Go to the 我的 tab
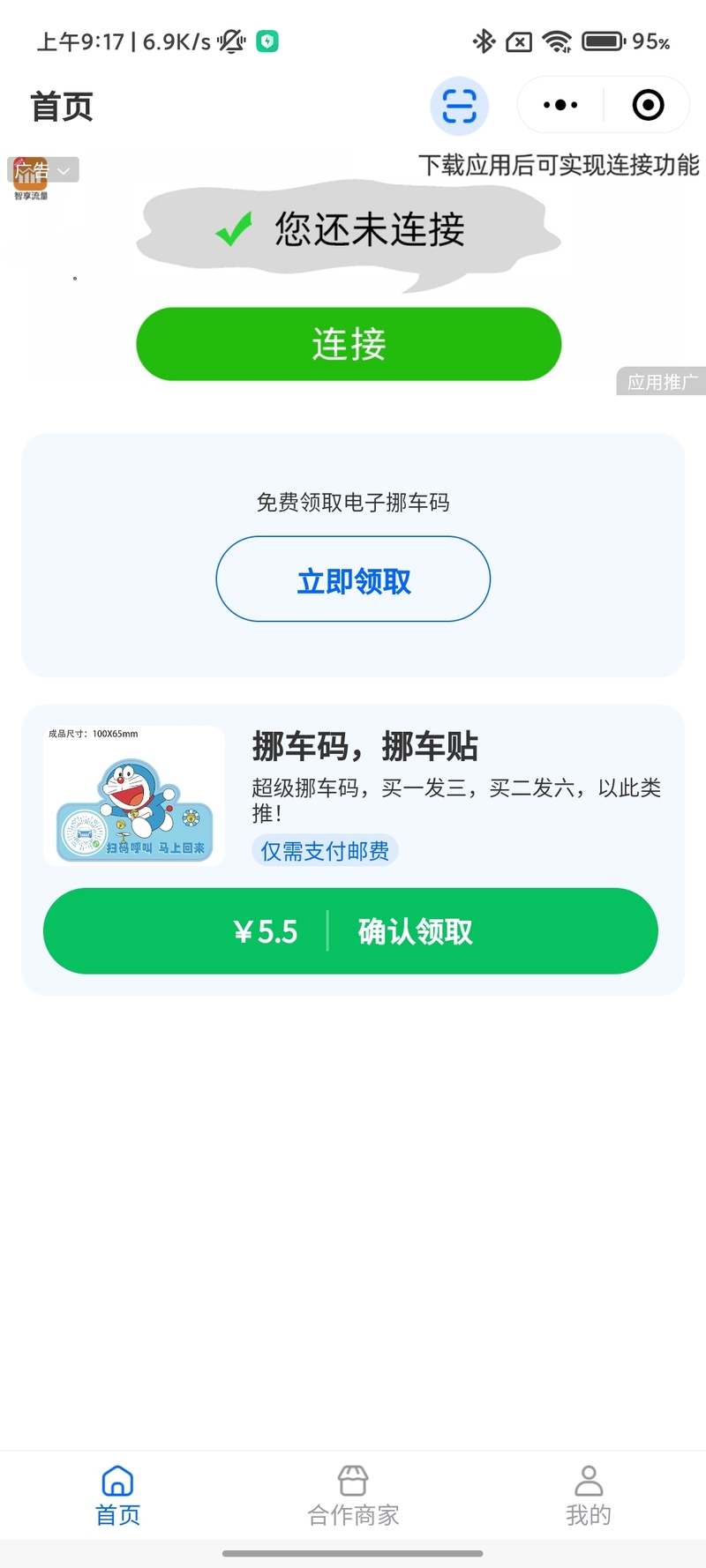This screenshot has height=1568, width=706. click(x=588, y=1496)
